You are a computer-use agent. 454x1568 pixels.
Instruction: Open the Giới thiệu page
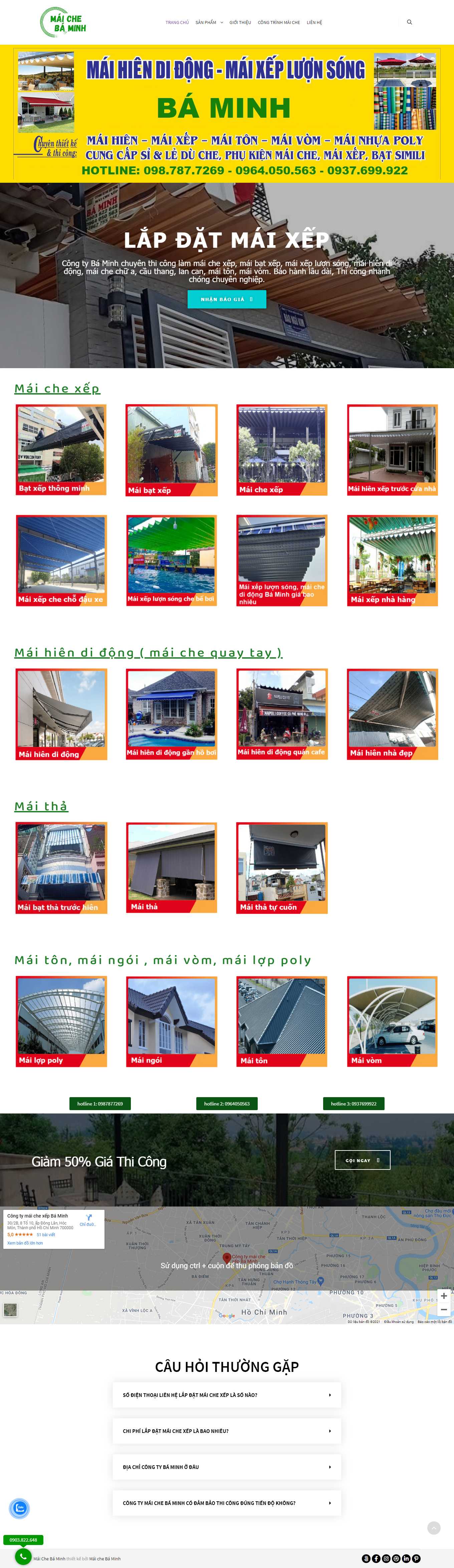click(240, 23)
